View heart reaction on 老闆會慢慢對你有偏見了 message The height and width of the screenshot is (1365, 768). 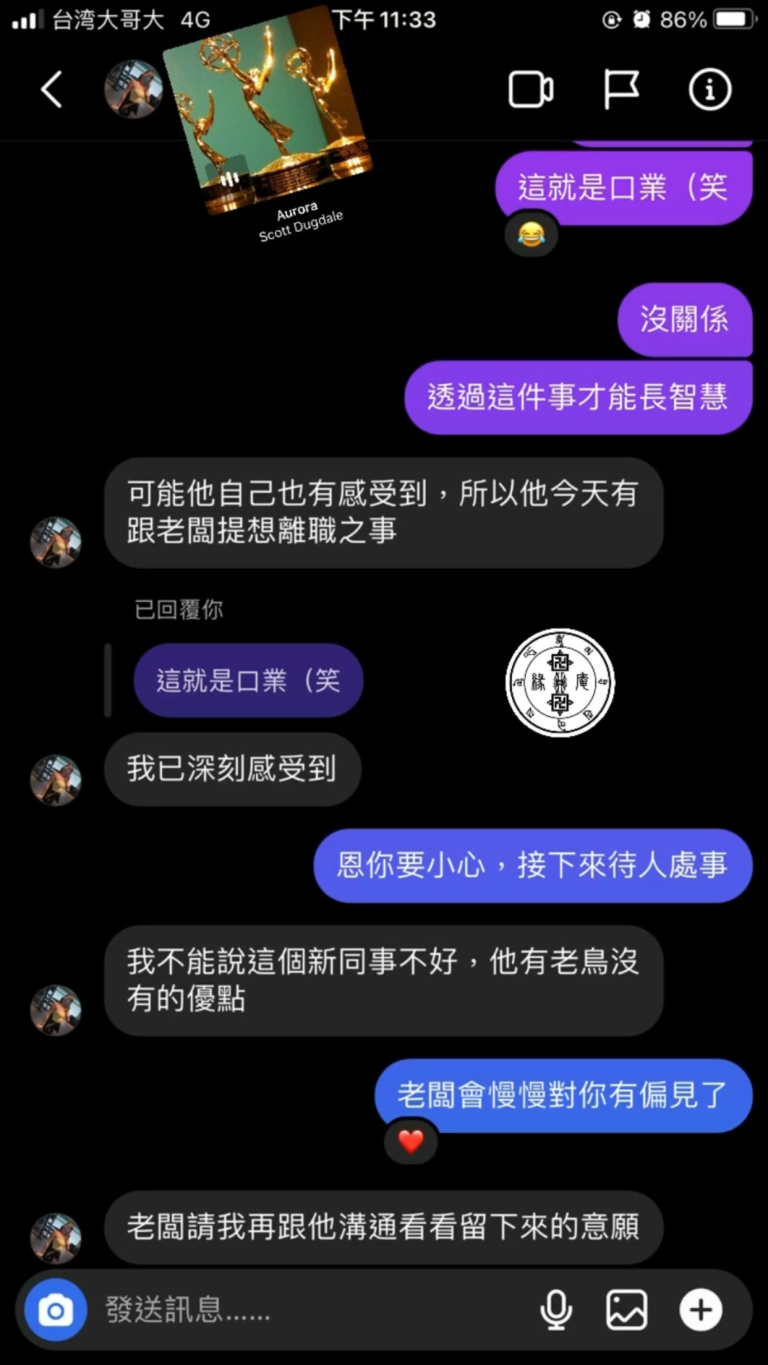(411, 1141)
